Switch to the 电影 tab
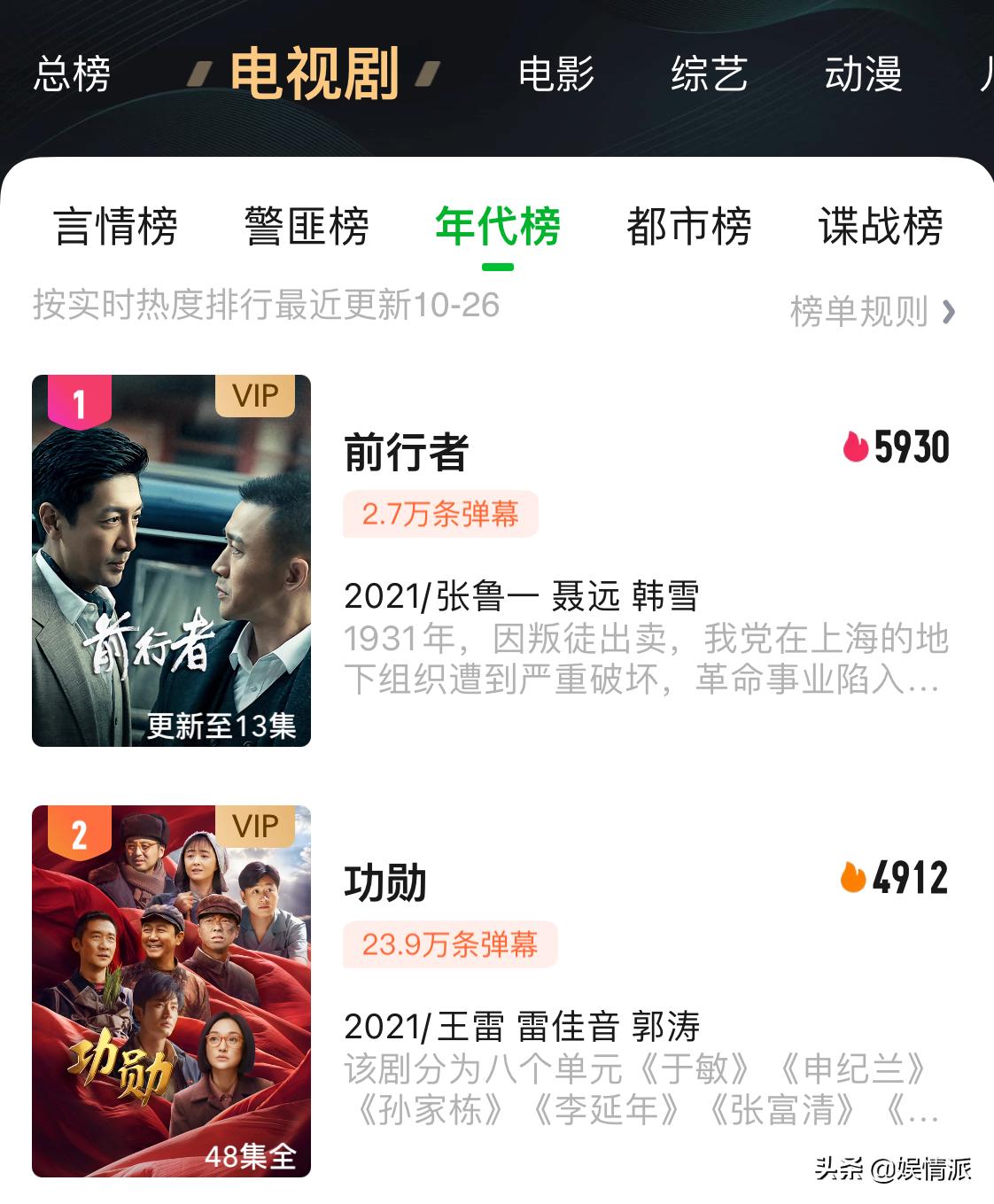 pos(558,74)
